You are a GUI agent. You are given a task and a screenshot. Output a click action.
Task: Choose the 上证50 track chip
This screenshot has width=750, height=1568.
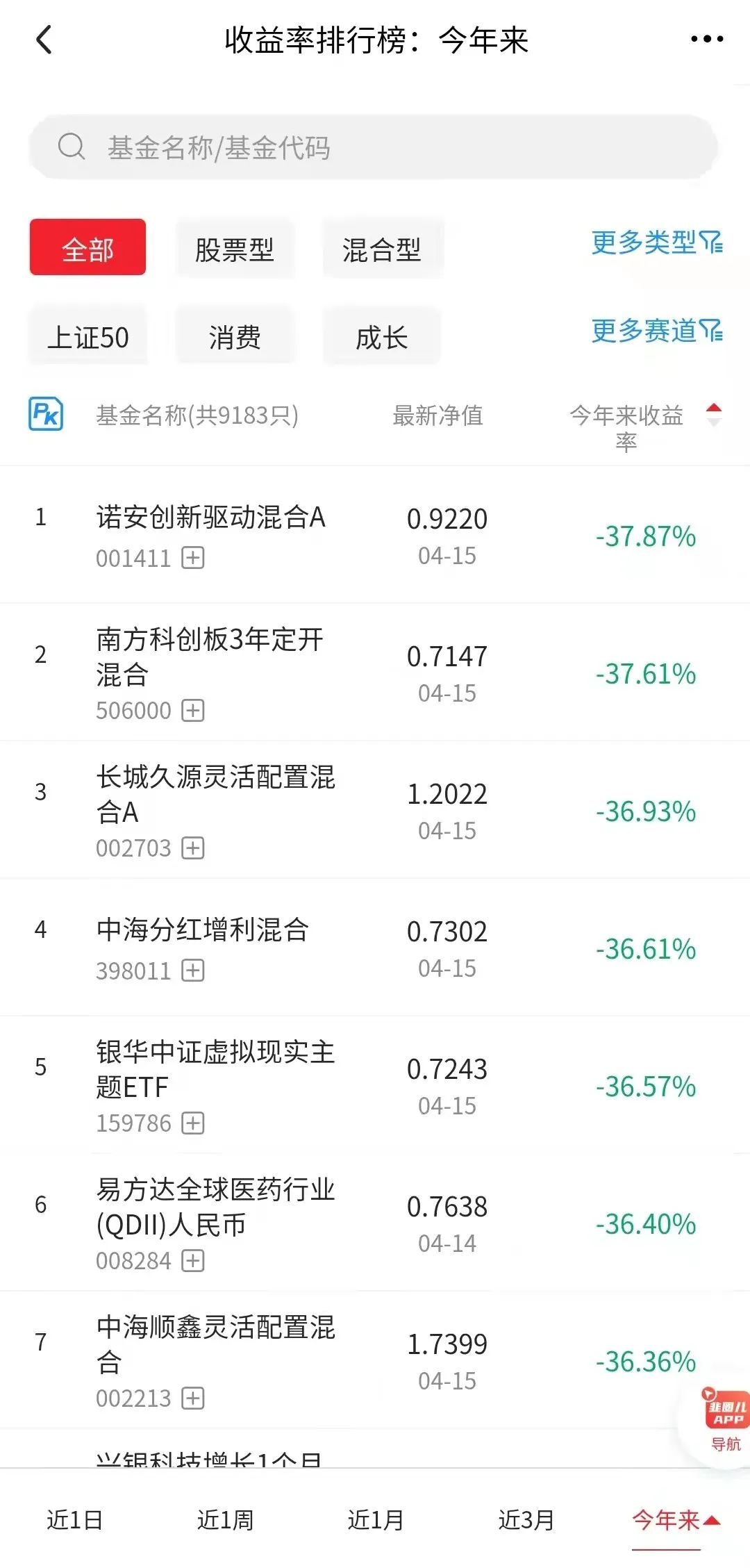[88, 337]
